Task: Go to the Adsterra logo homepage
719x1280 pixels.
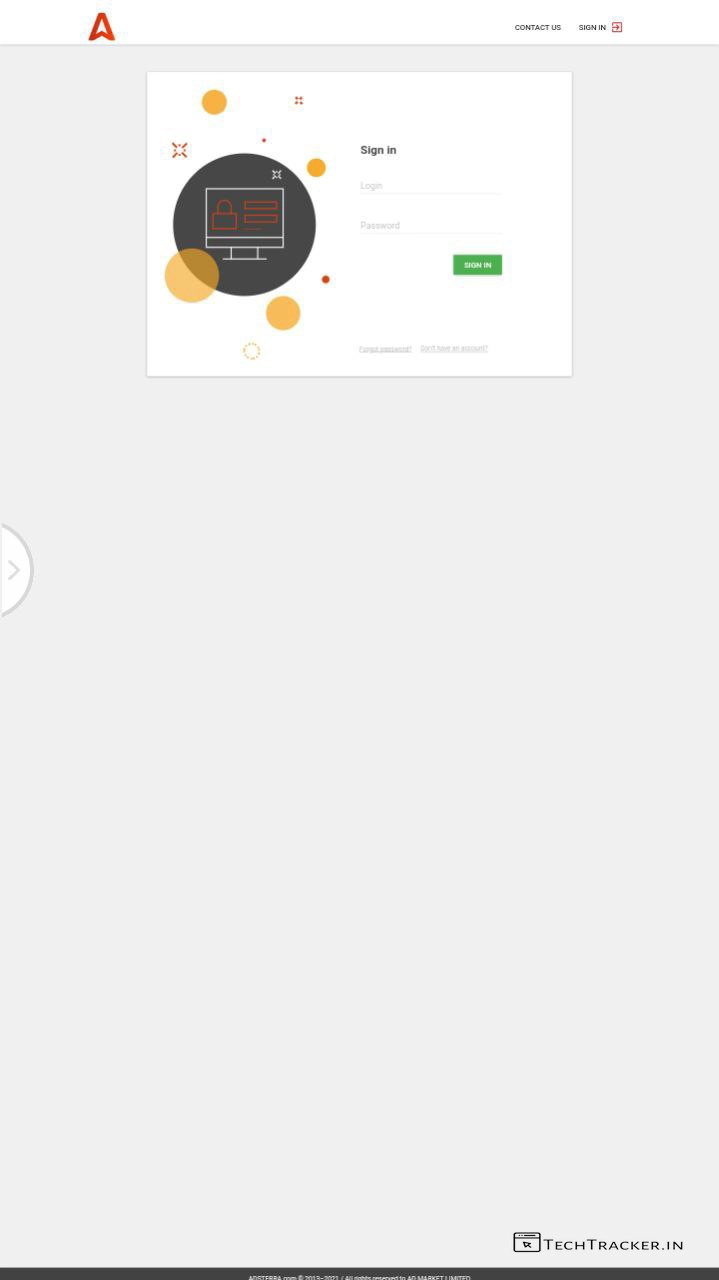Action: point(102,26)
